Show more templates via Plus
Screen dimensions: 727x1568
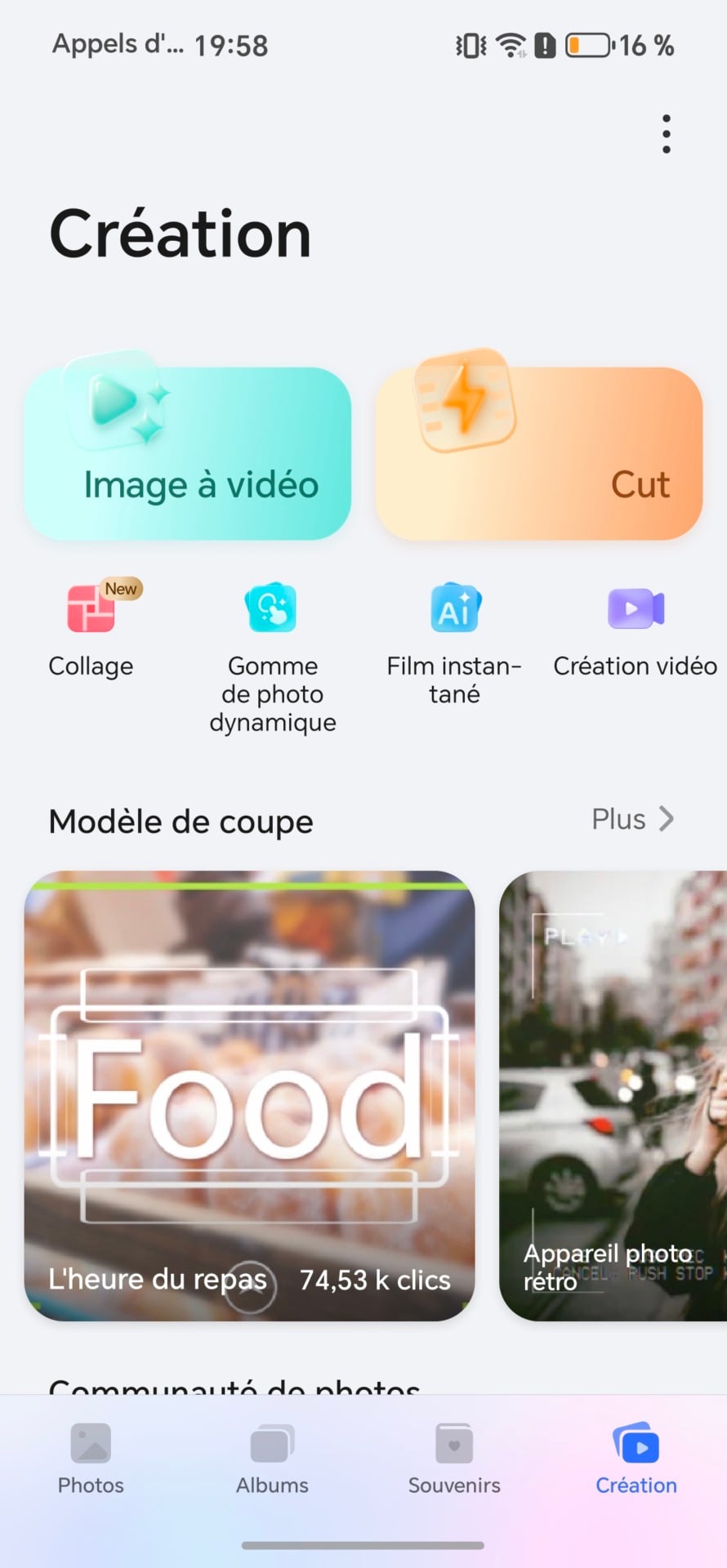pos(632,819)
